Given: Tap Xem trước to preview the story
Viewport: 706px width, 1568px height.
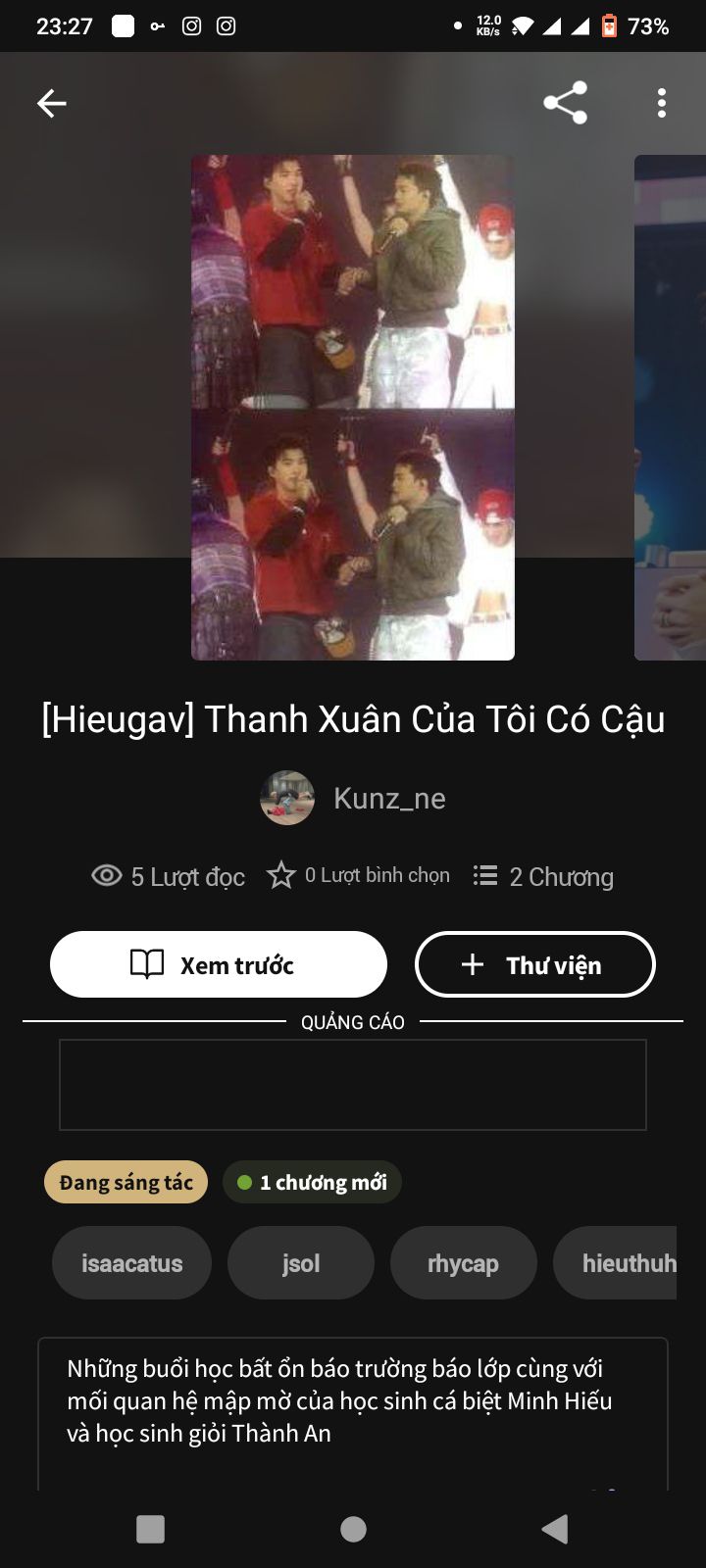Looking at the screenshot, I should point(219,964).
